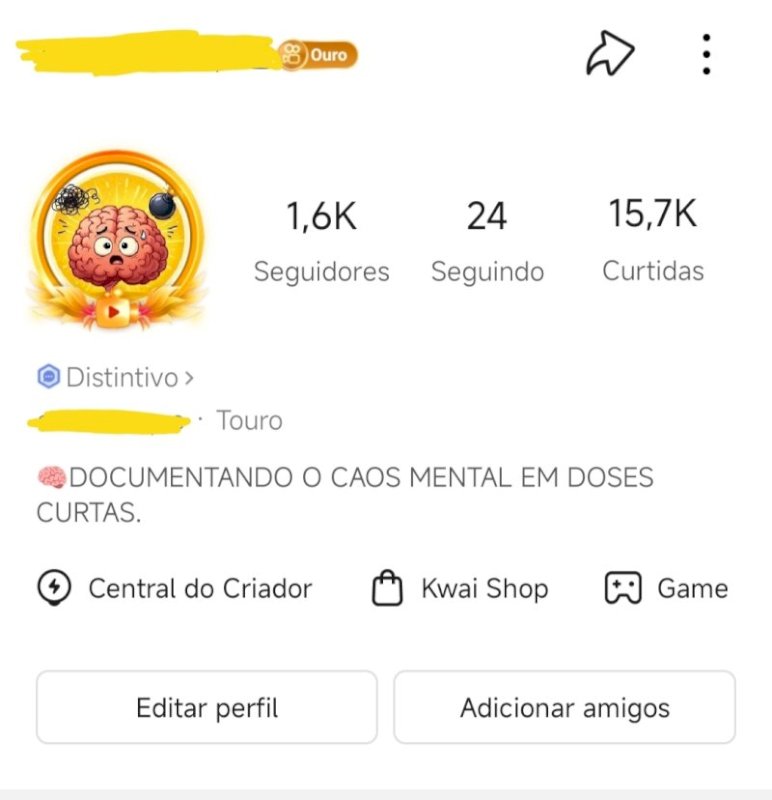The width and height of the screenshot is (772, 800).
Task: Click the Adicionar amigos button
Action: (566, 708)
